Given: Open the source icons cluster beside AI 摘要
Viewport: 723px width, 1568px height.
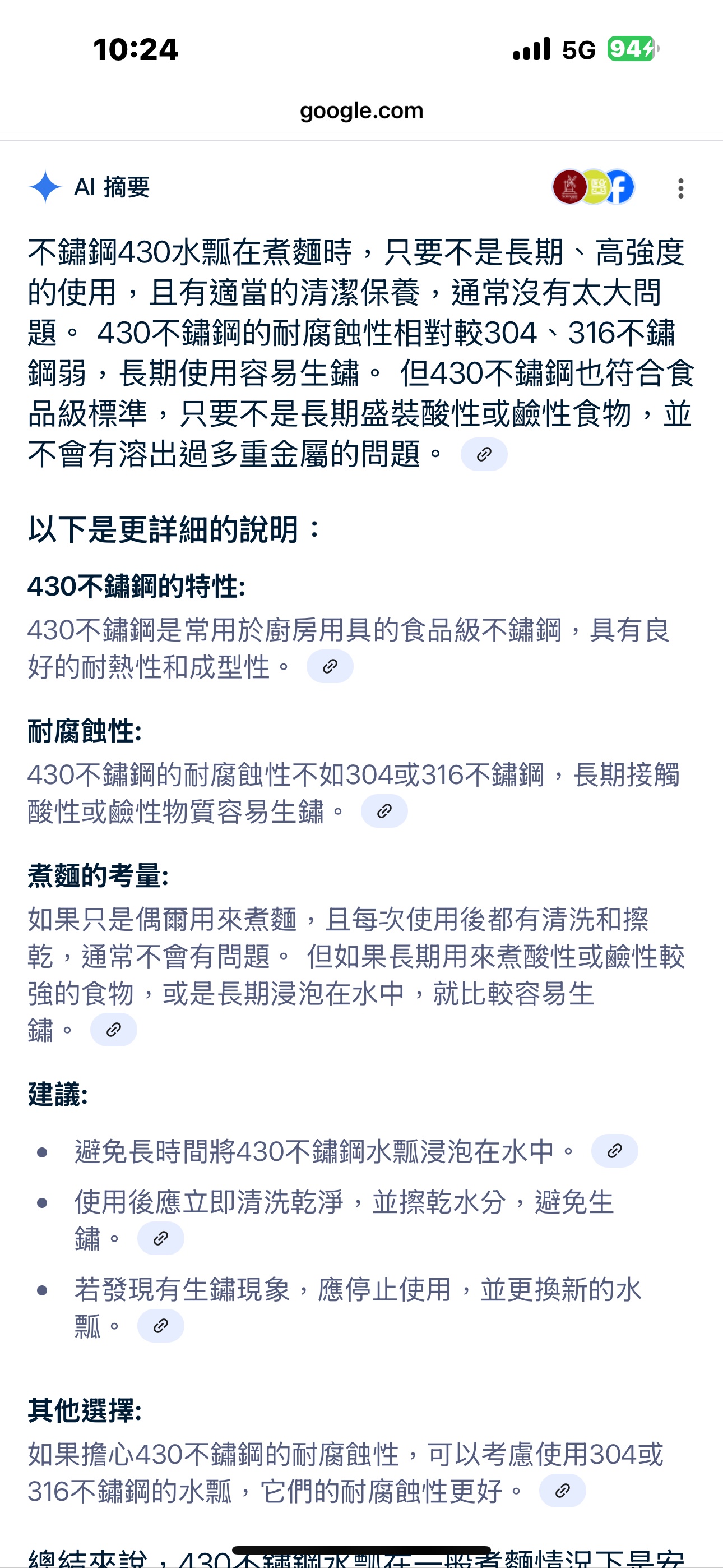Looking at the screenshot, I should [594, 187].
